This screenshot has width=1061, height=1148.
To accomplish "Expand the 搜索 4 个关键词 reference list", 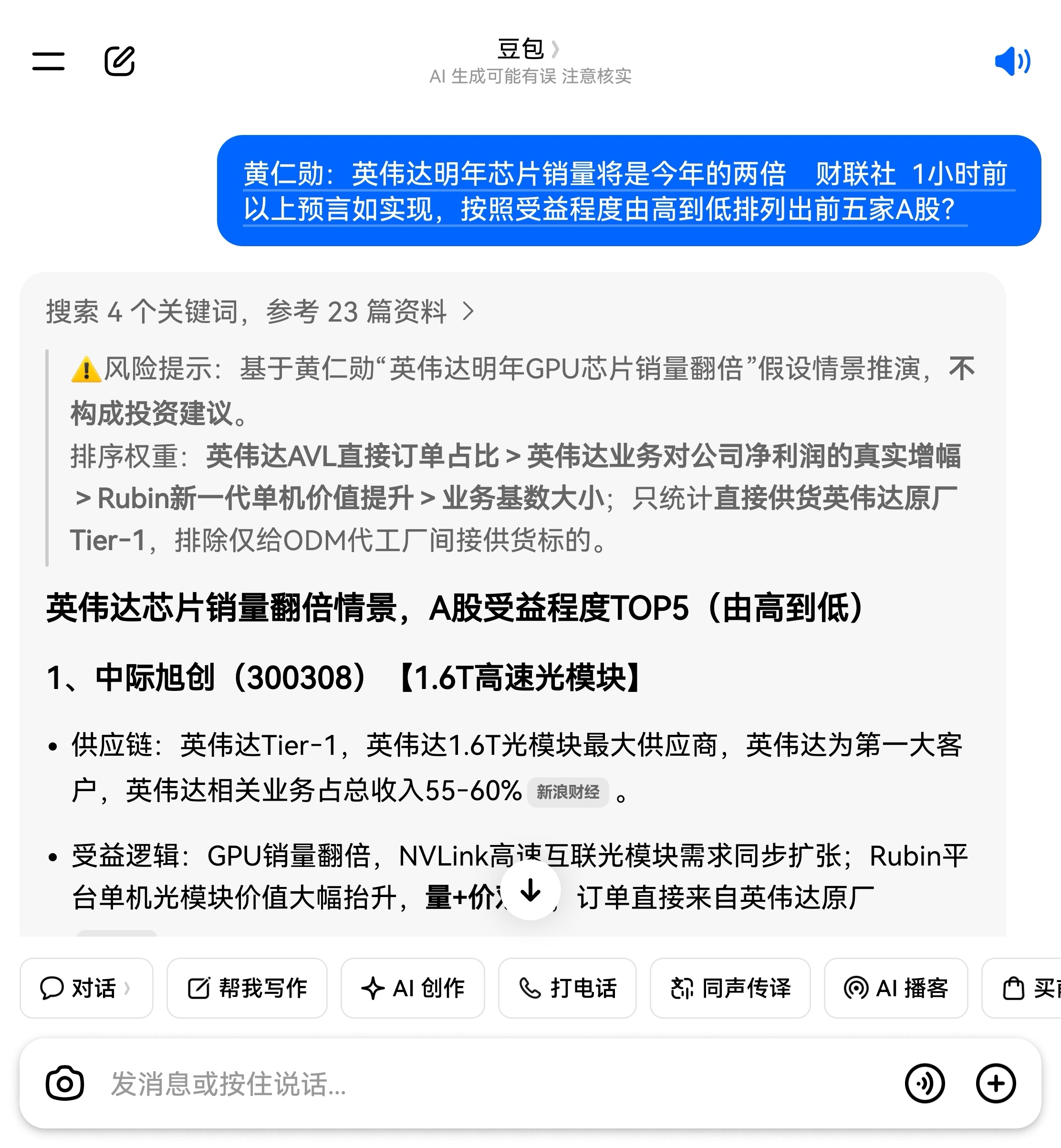I will (x=260, y=312).
